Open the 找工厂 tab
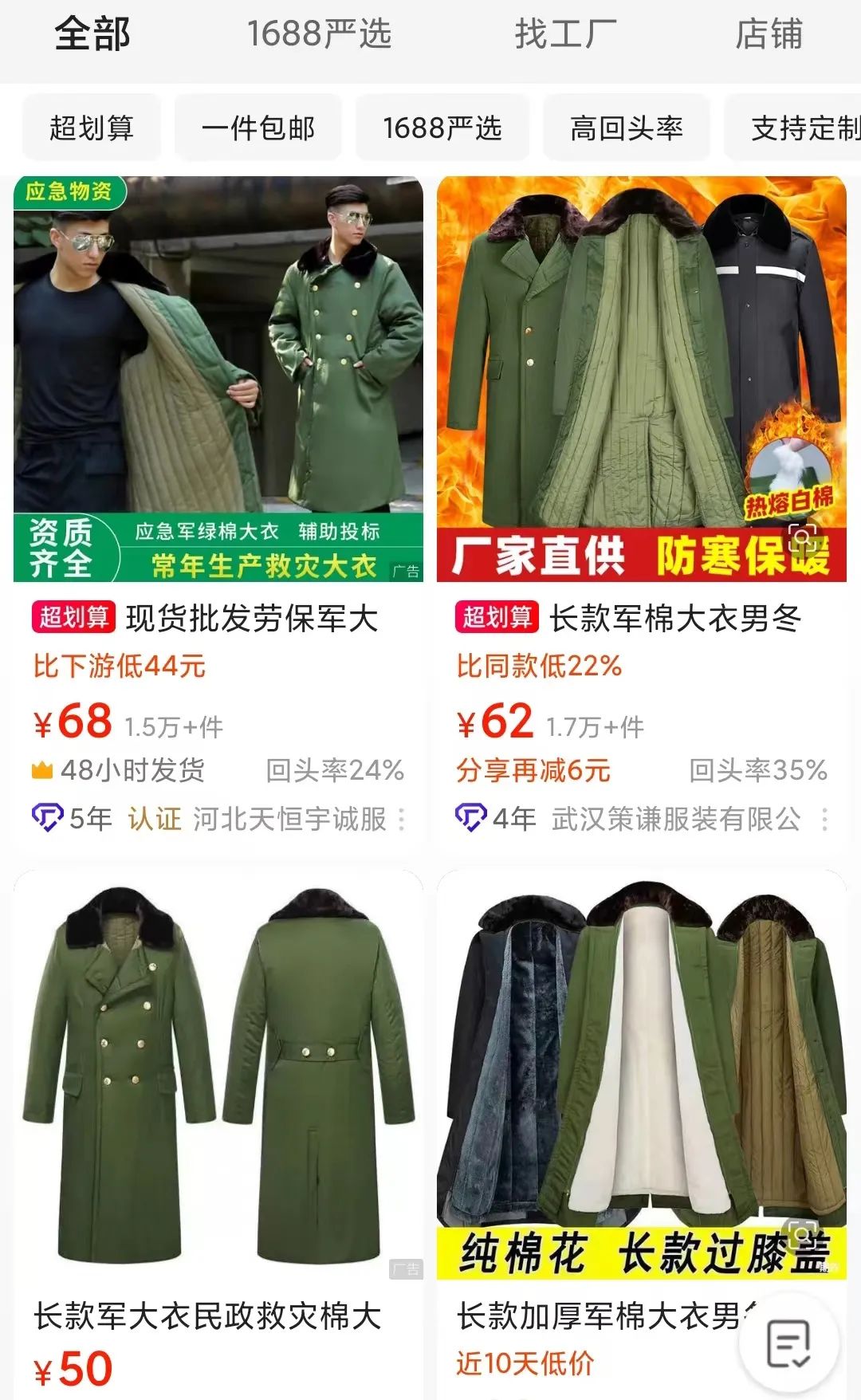The image size is (861, 1400). pos(565,34)
